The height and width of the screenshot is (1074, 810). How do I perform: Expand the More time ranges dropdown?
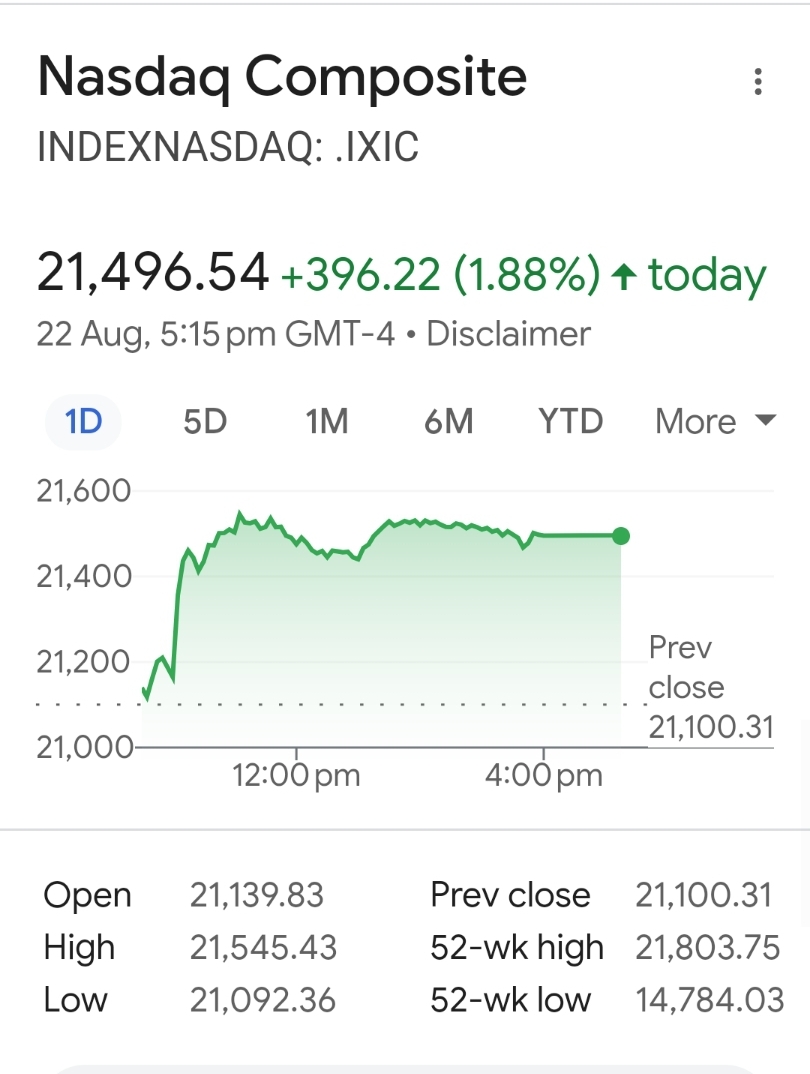pos(714,422)
